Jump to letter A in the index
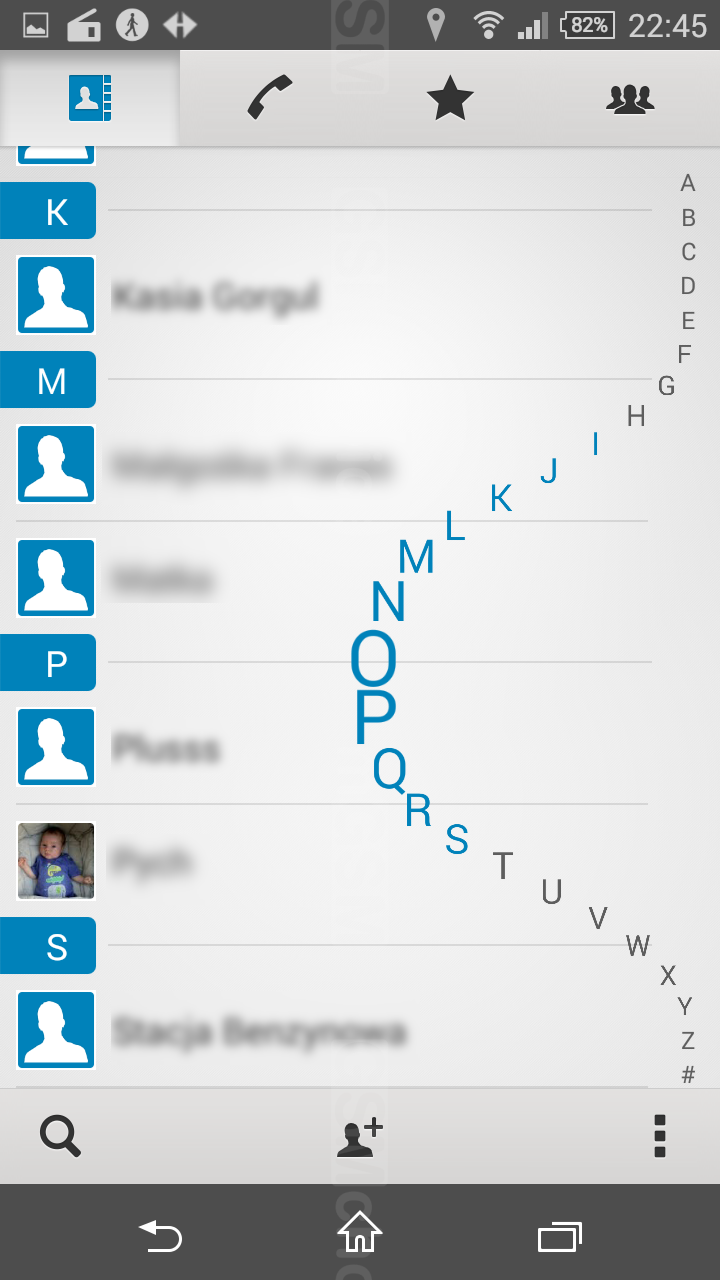 [687, 183]
